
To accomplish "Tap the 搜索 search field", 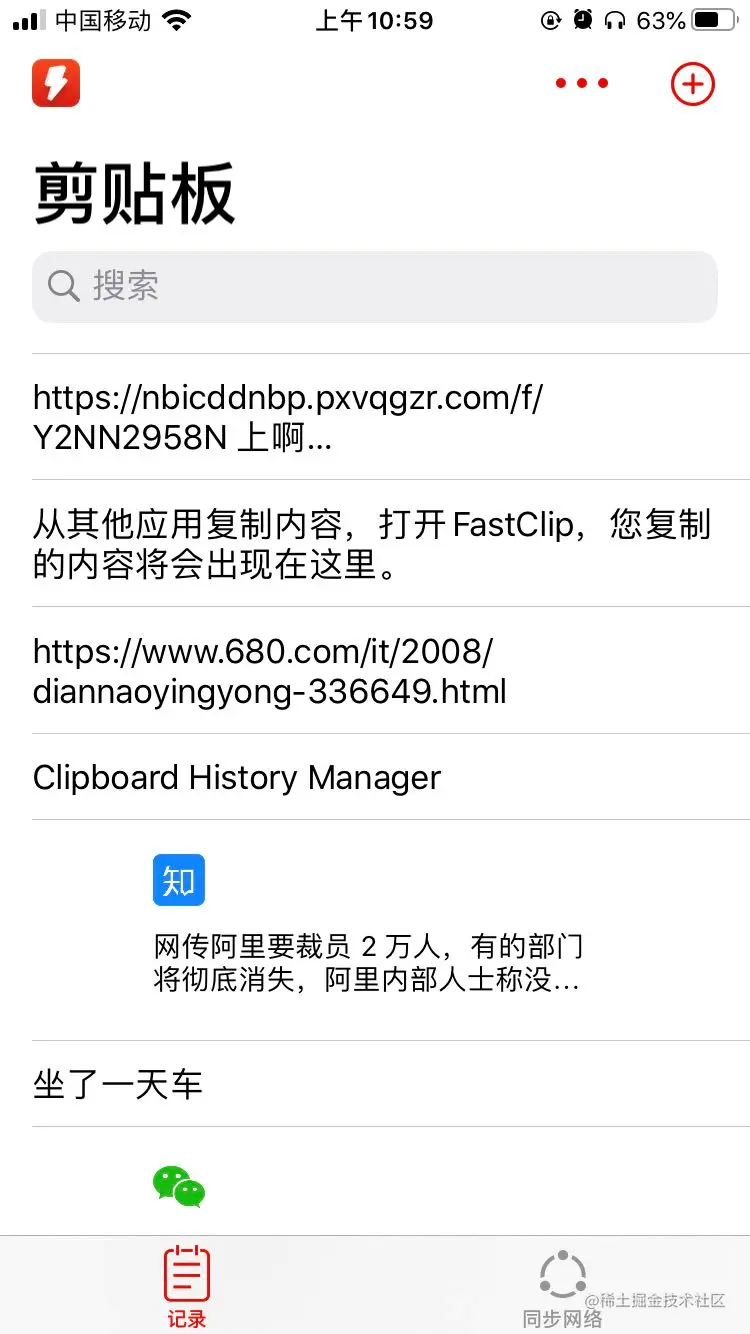I will point(375,287).
